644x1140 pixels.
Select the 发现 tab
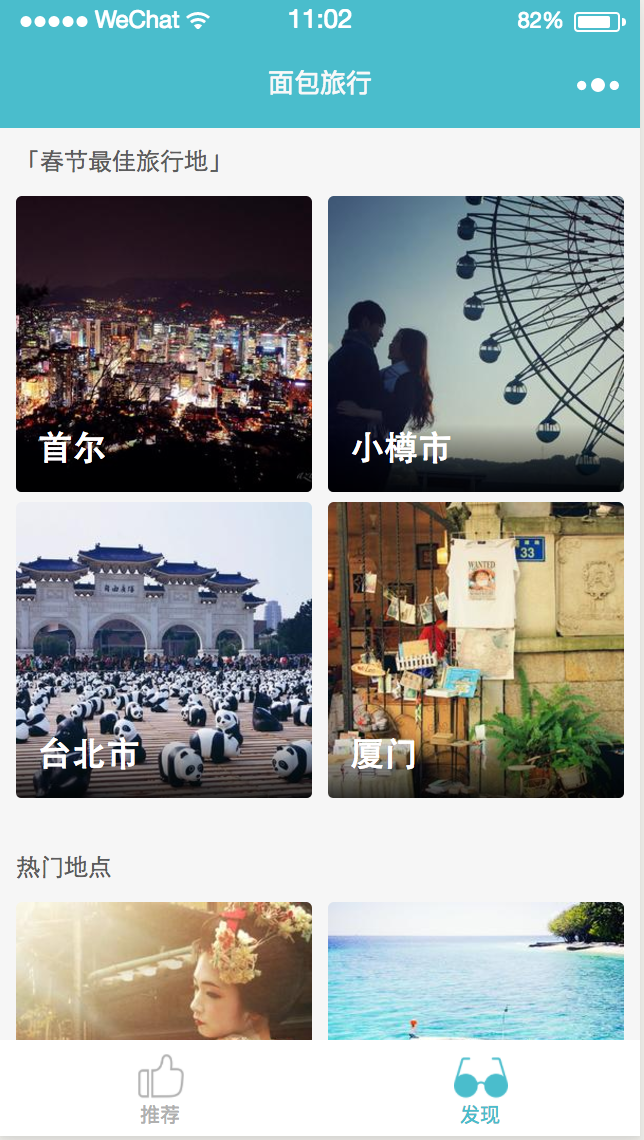481,1090
